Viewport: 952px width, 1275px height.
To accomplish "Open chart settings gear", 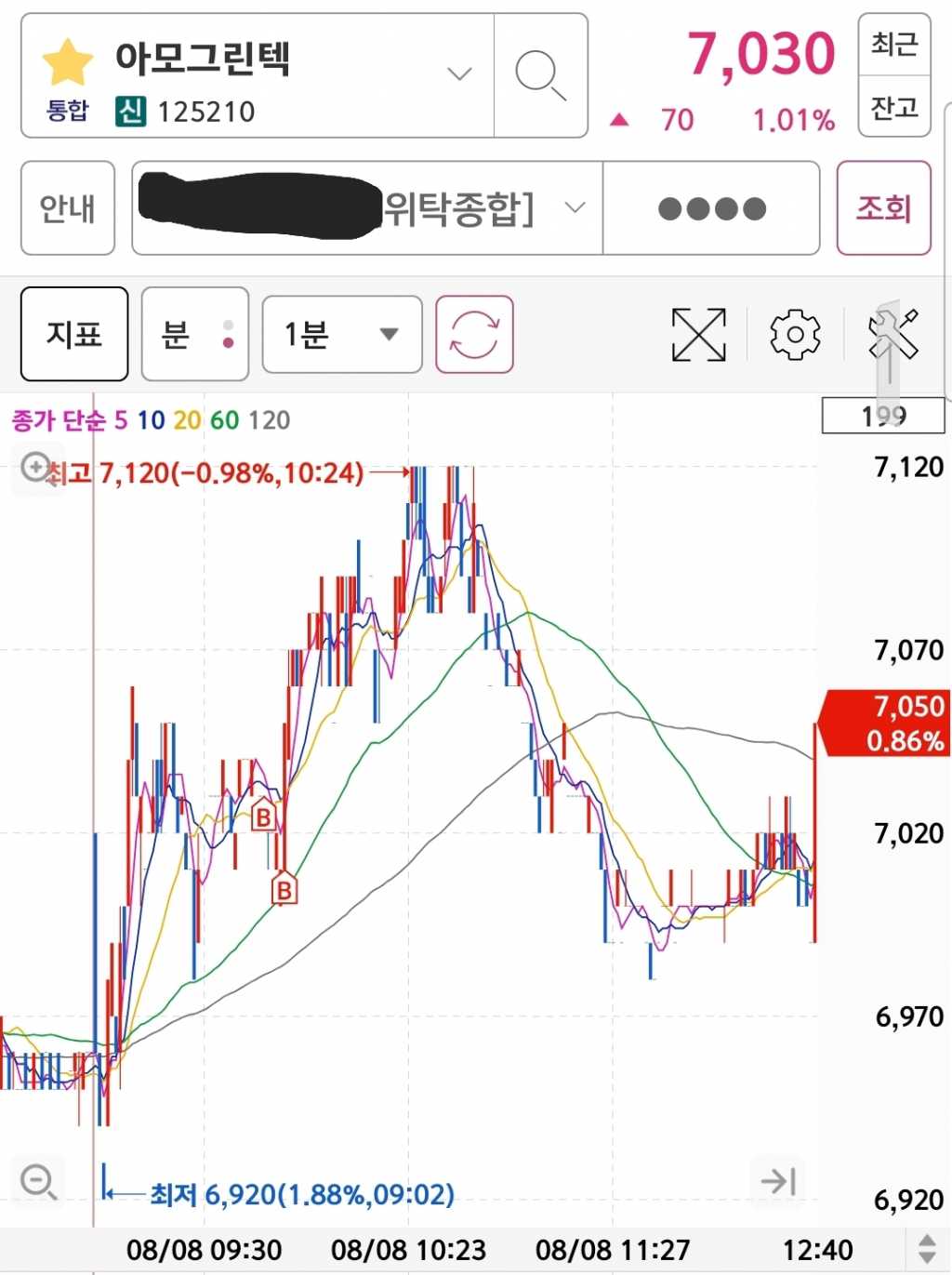I will pos(795,334).
